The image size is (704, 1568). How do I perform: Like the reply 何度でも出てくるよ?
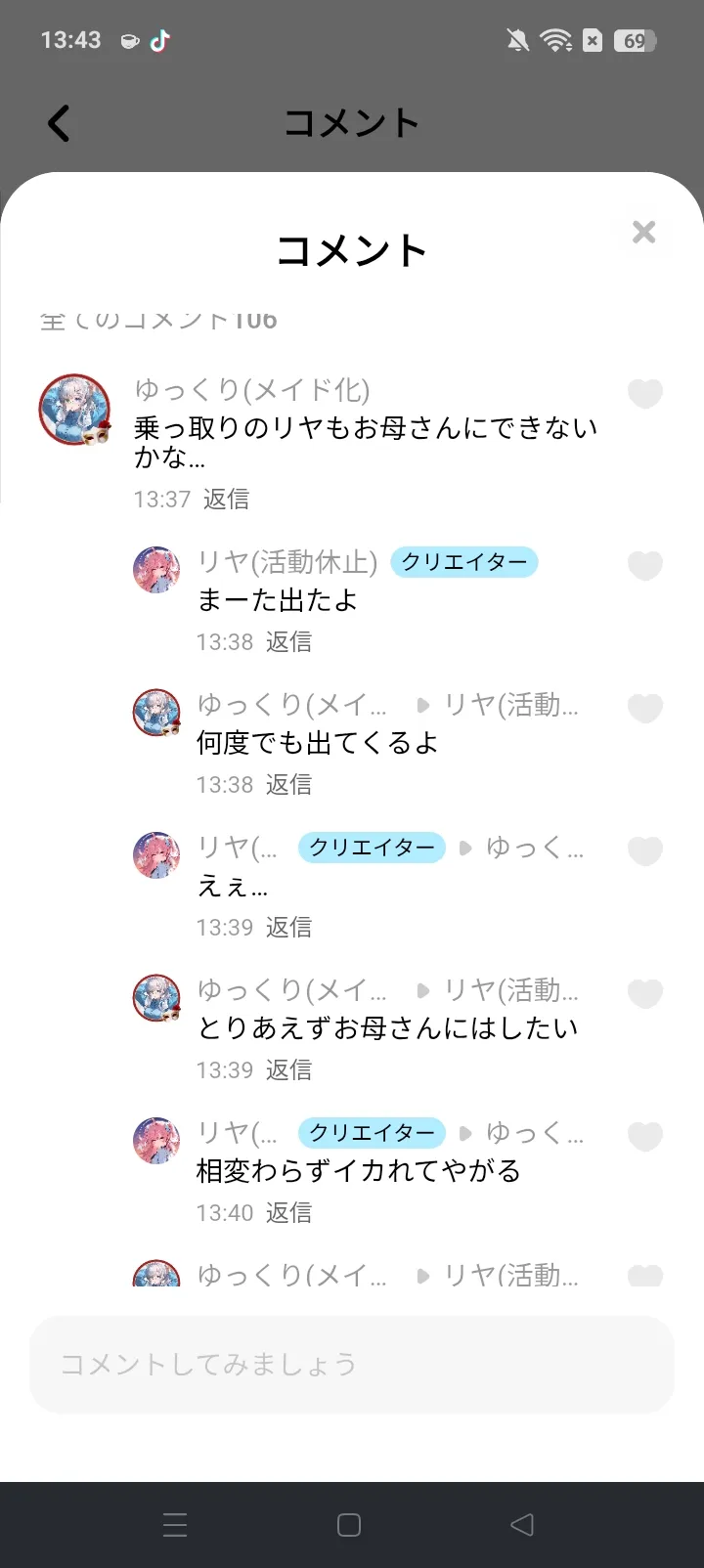(644, 708)
